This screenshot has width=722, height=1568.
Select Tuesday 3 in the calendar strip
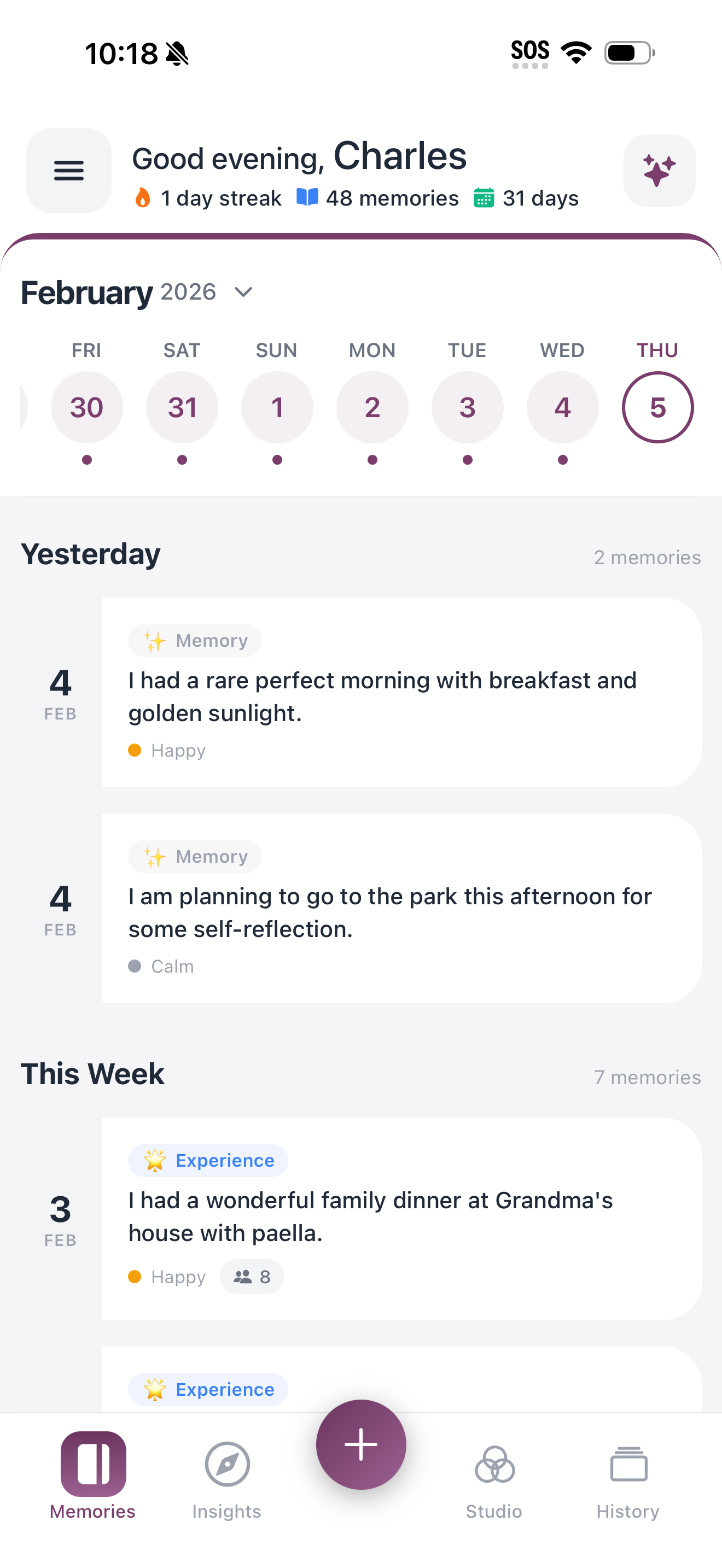click(x=467, y=407)
